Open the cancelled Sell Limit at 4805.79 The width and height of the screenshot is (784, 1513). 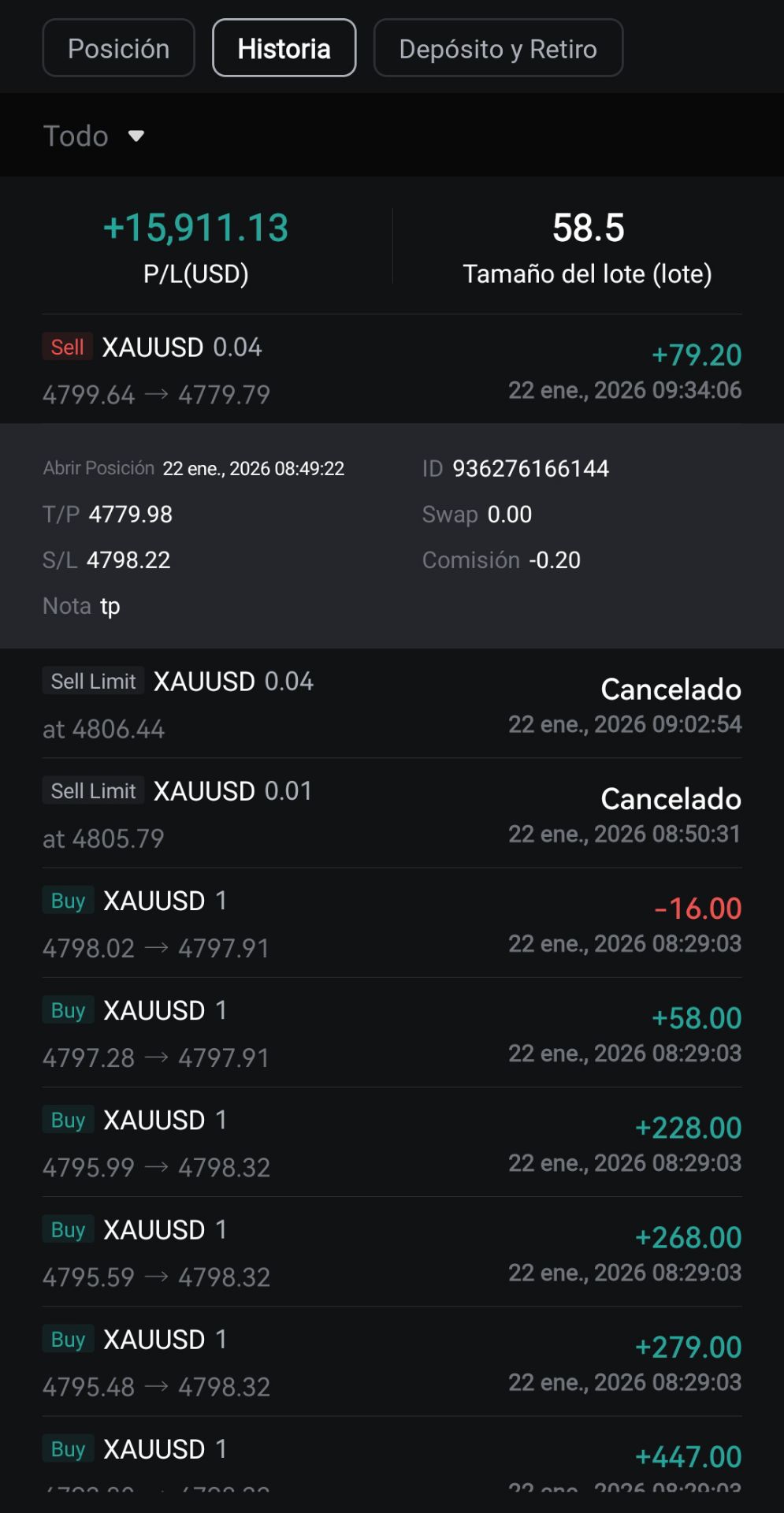point(392,813)
